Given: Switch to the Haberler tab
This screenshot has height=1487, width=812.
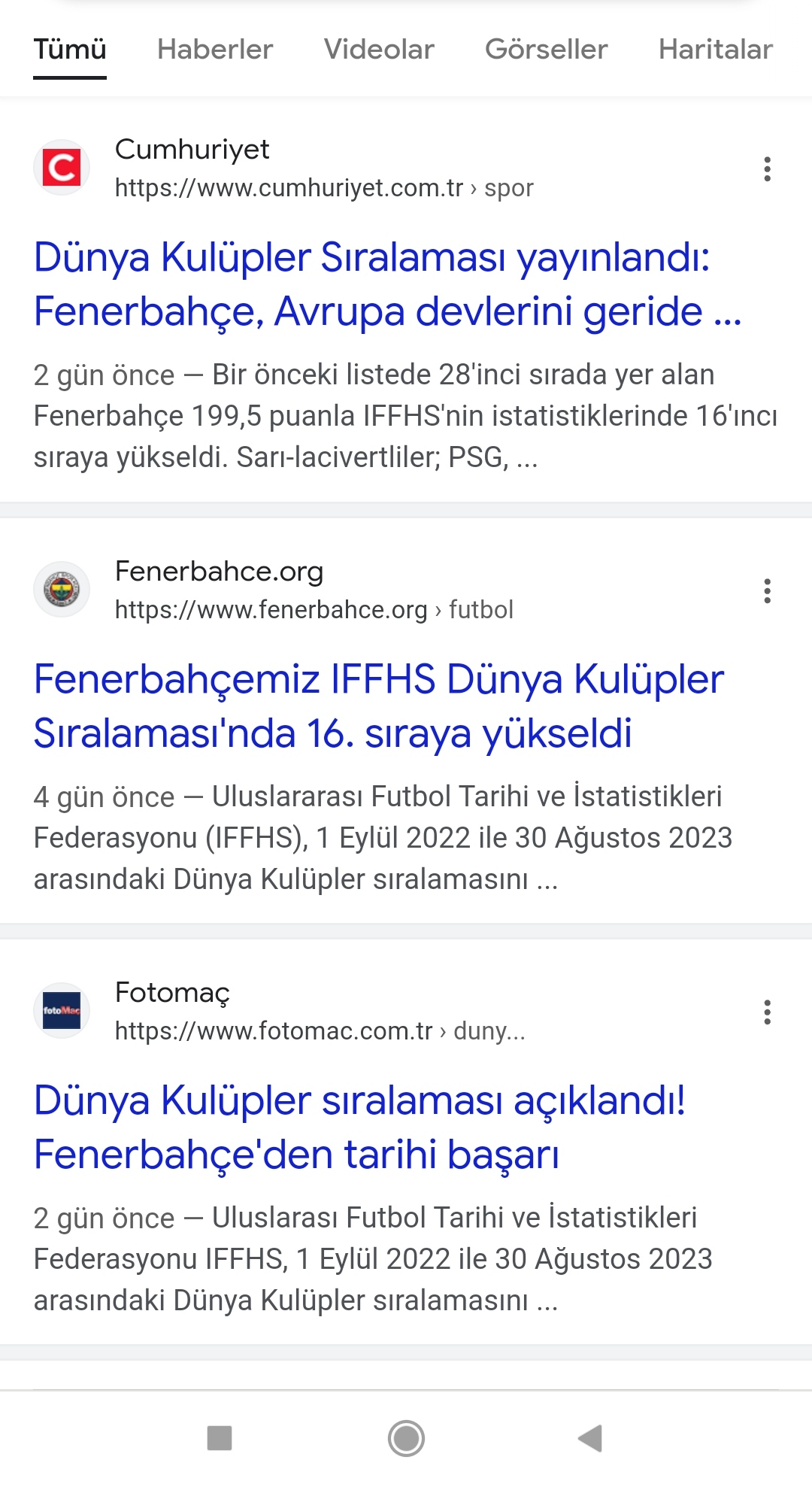Looking at the screenshot, I should point(215,50).
